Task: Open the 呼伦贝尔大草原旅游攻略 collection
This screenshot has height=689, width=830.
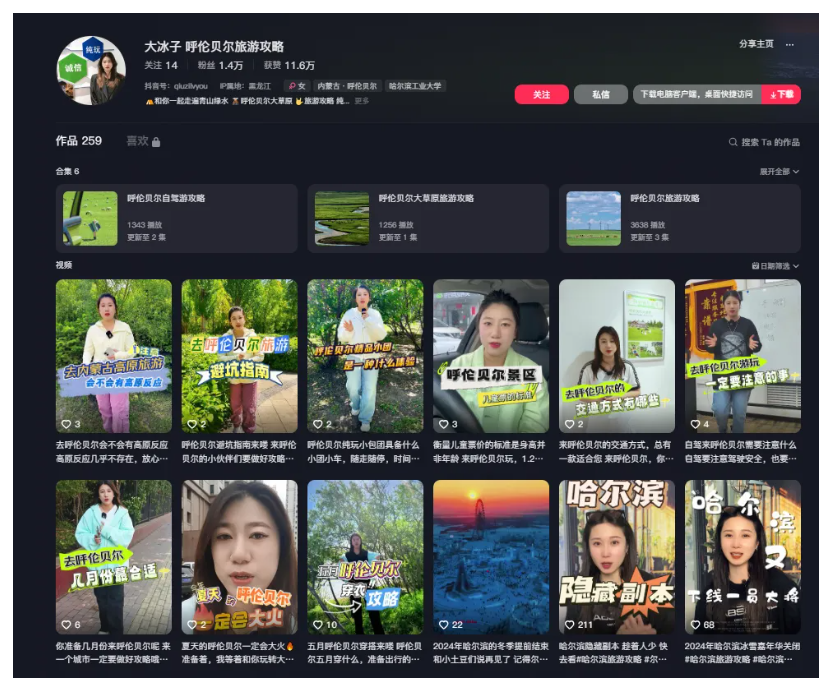Action: click(428, 218)
